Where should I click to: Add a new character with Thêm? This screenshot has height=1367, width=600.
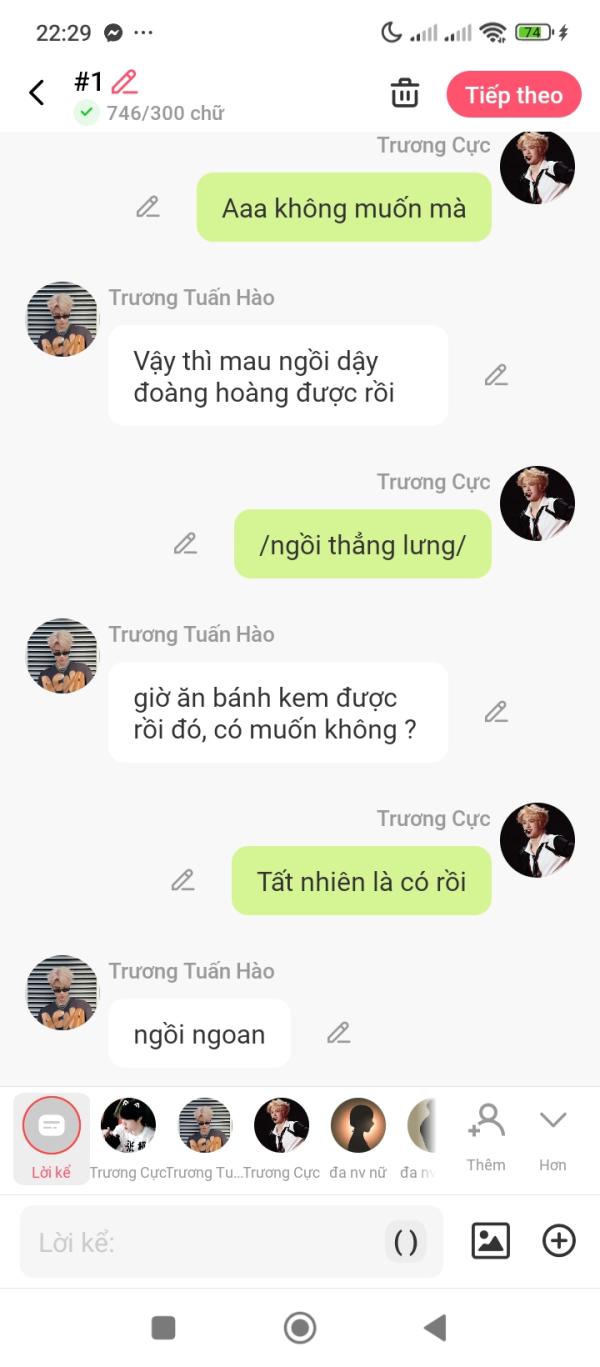click(x=486, y=1136)
